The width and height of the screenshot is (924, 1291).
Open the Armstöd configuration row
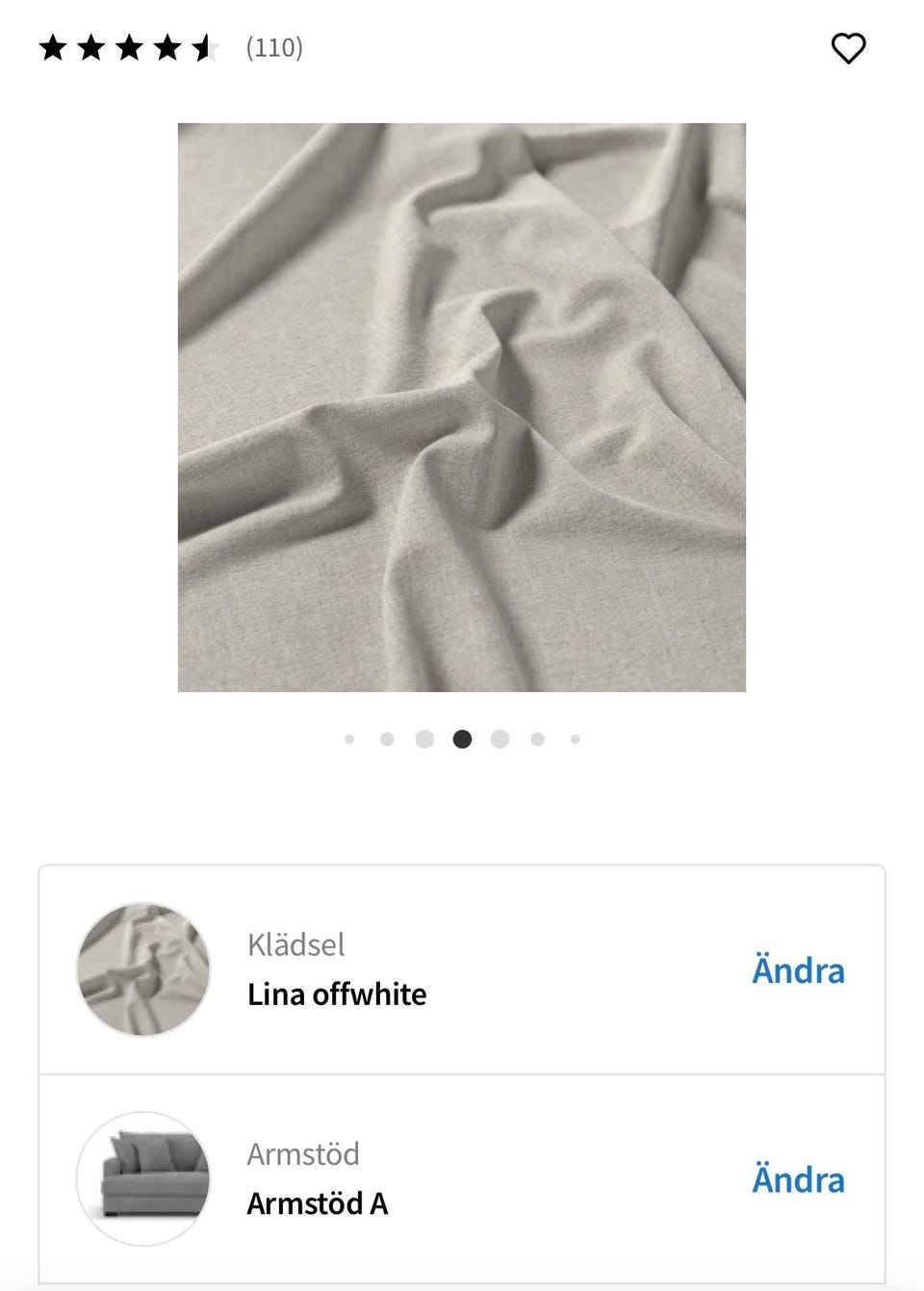pyautogui.click(x=462, y=1179)
